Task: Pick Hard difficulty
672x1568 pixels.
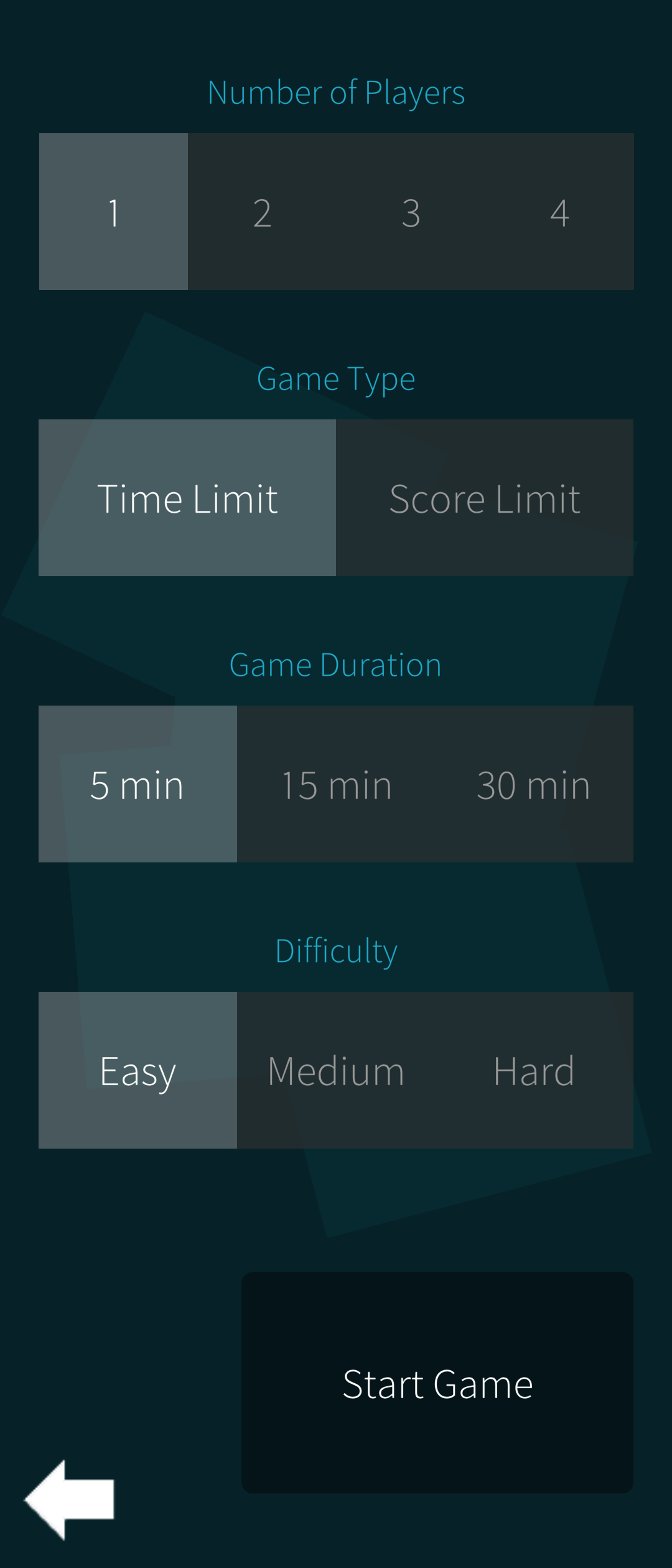Action: click(534, 1070)
